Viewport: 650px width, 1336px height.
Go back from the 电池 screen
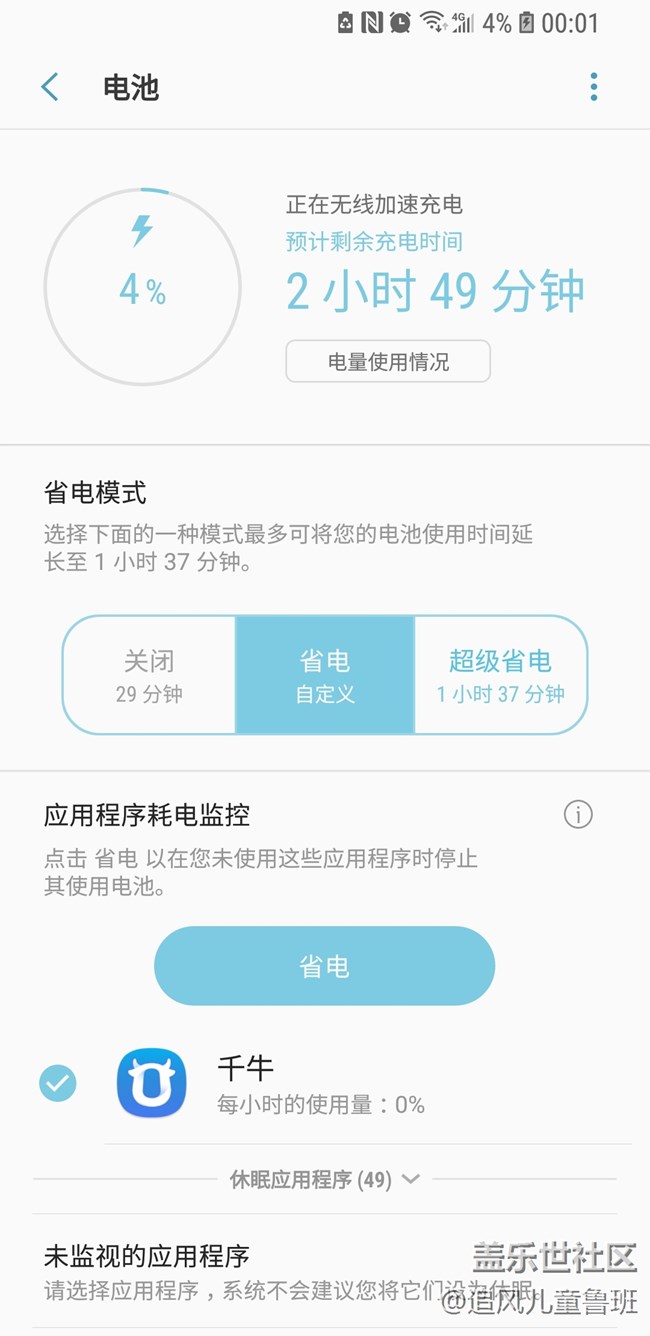50,87
